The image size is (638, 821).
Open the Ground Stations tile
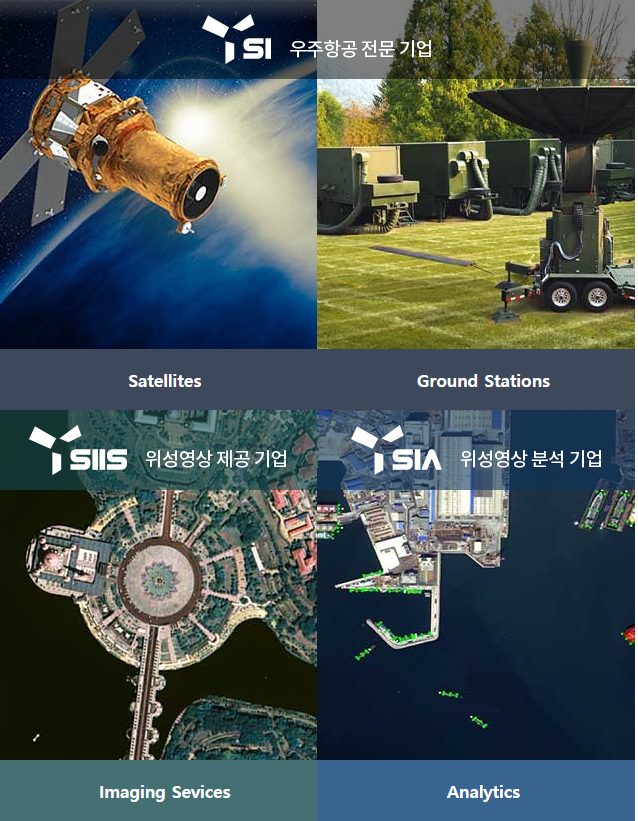tap(483, 381)
